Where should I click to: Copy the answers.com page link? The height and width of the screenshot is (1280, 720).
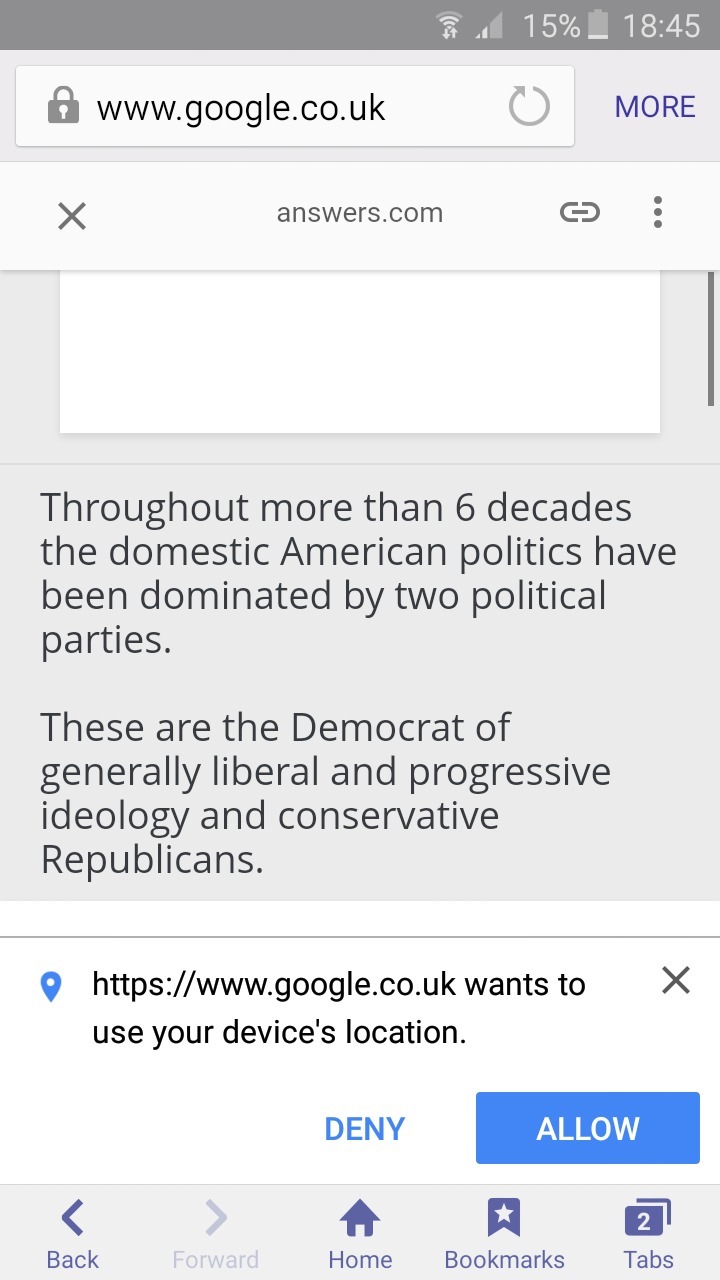click(x=580, y=212)
